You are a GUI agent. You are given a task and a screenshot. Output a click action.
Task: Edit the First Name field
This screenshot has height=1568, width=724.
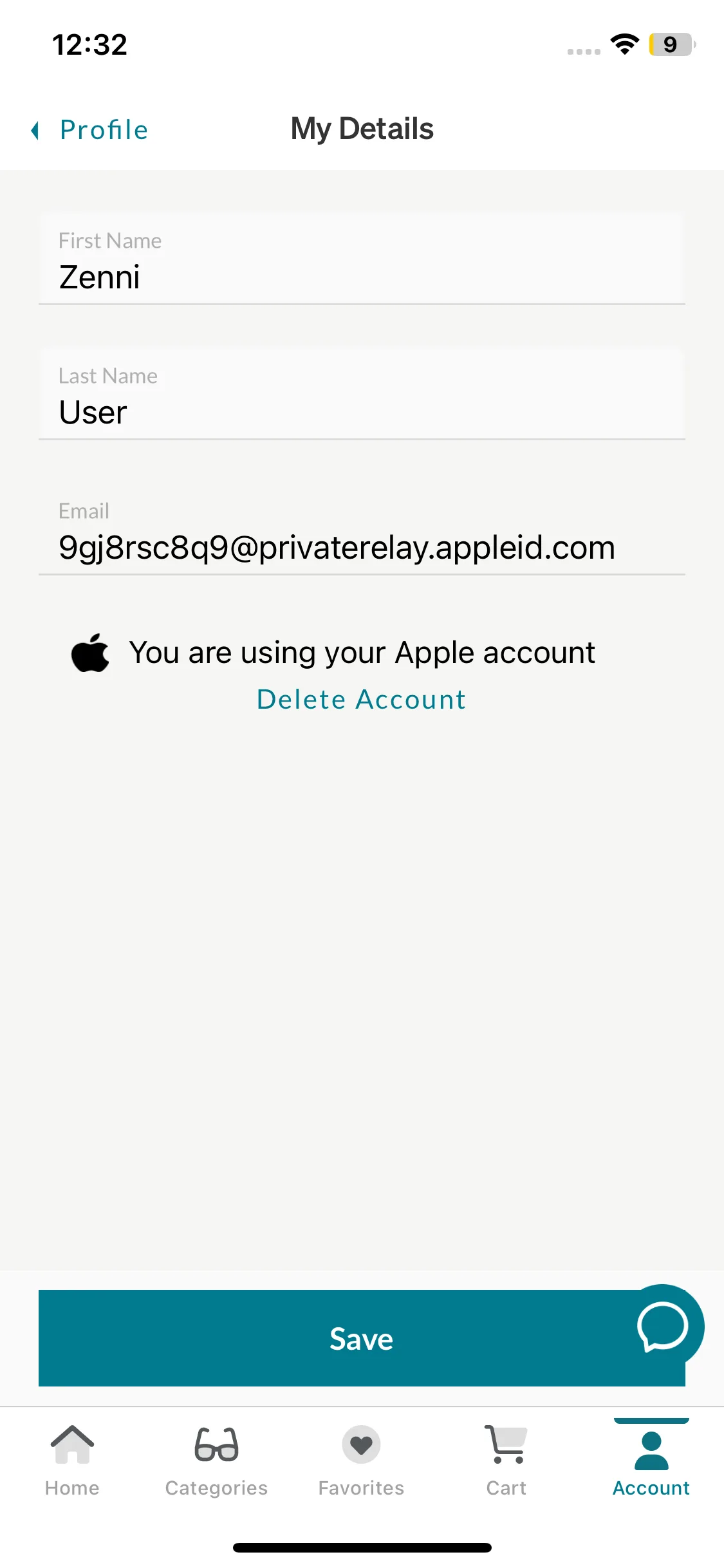coord(360,277)
